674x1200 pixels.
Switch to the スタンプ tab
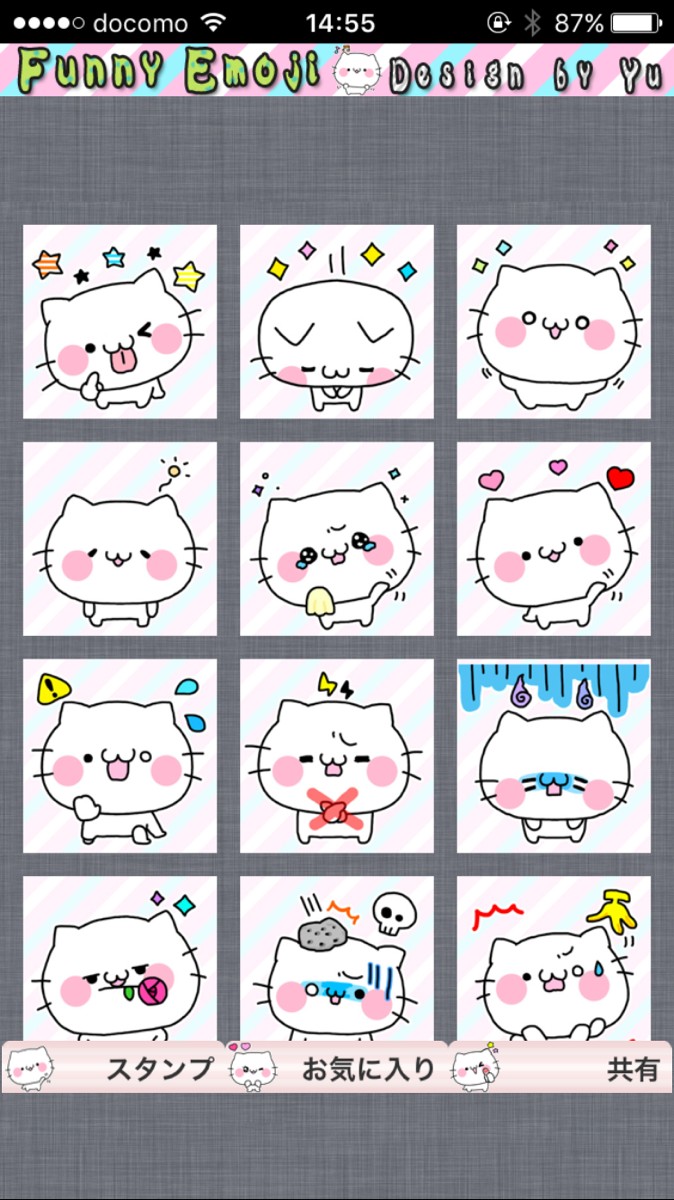tap(112, 1067)
